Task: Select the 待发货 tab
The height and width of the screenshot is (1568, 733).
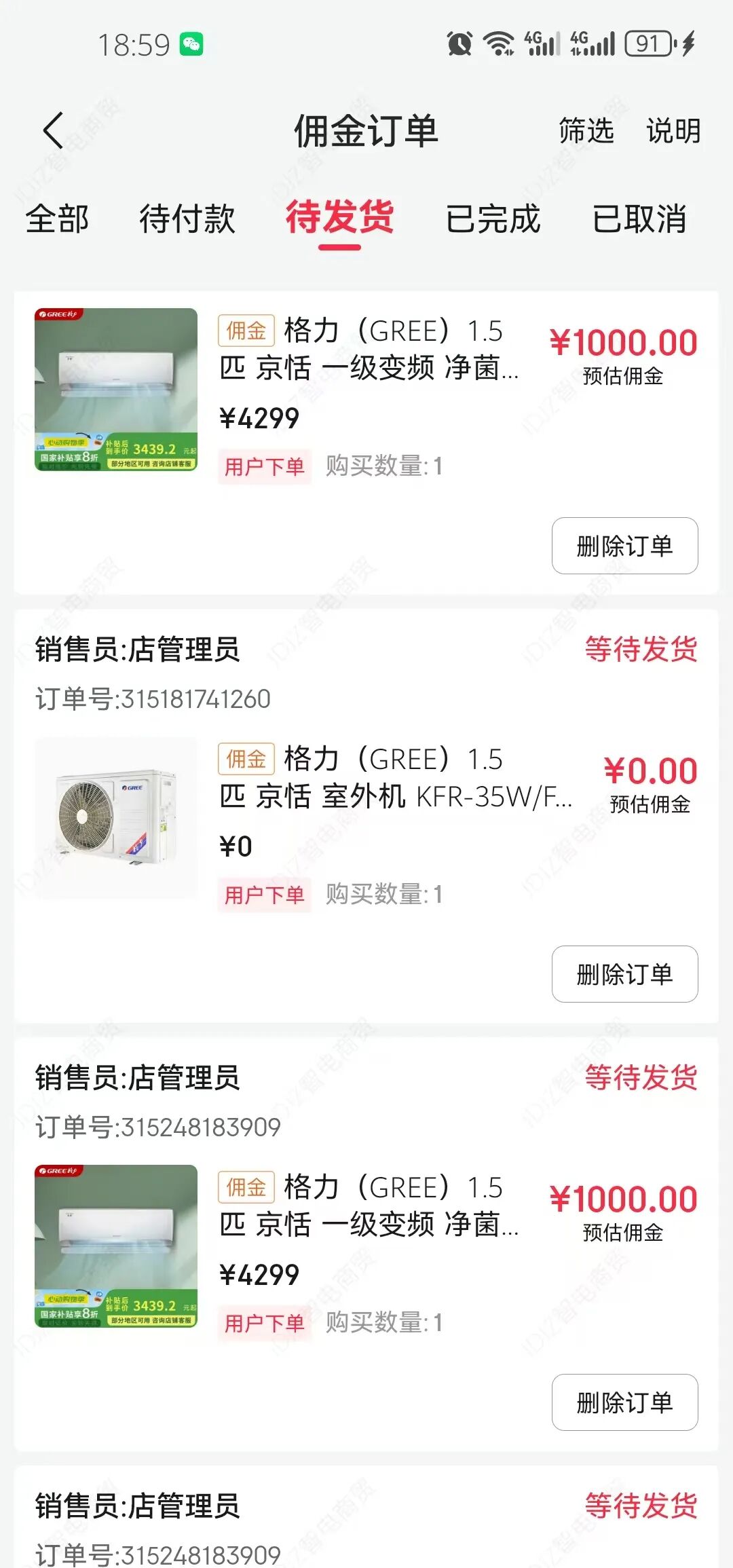Action: coord(339,219)
